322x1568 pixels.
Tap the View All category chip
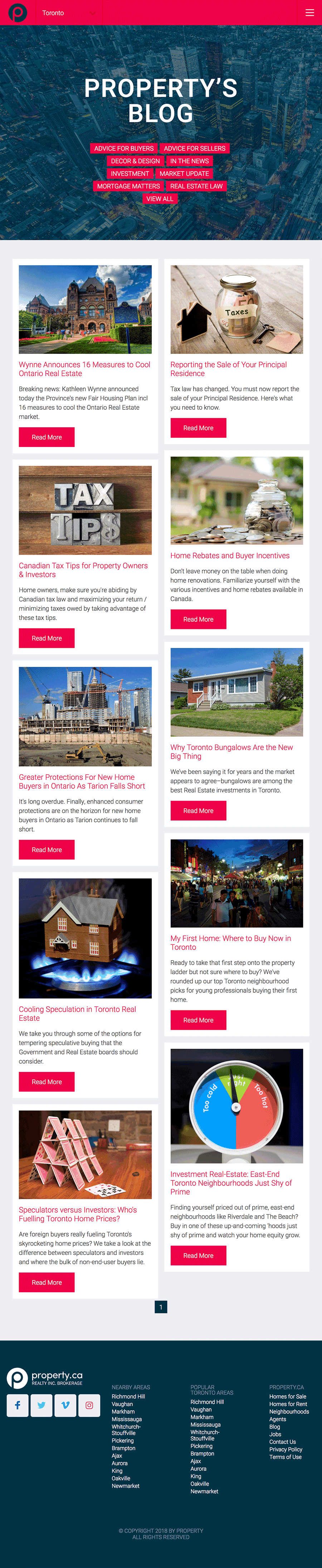click(160, 199)
